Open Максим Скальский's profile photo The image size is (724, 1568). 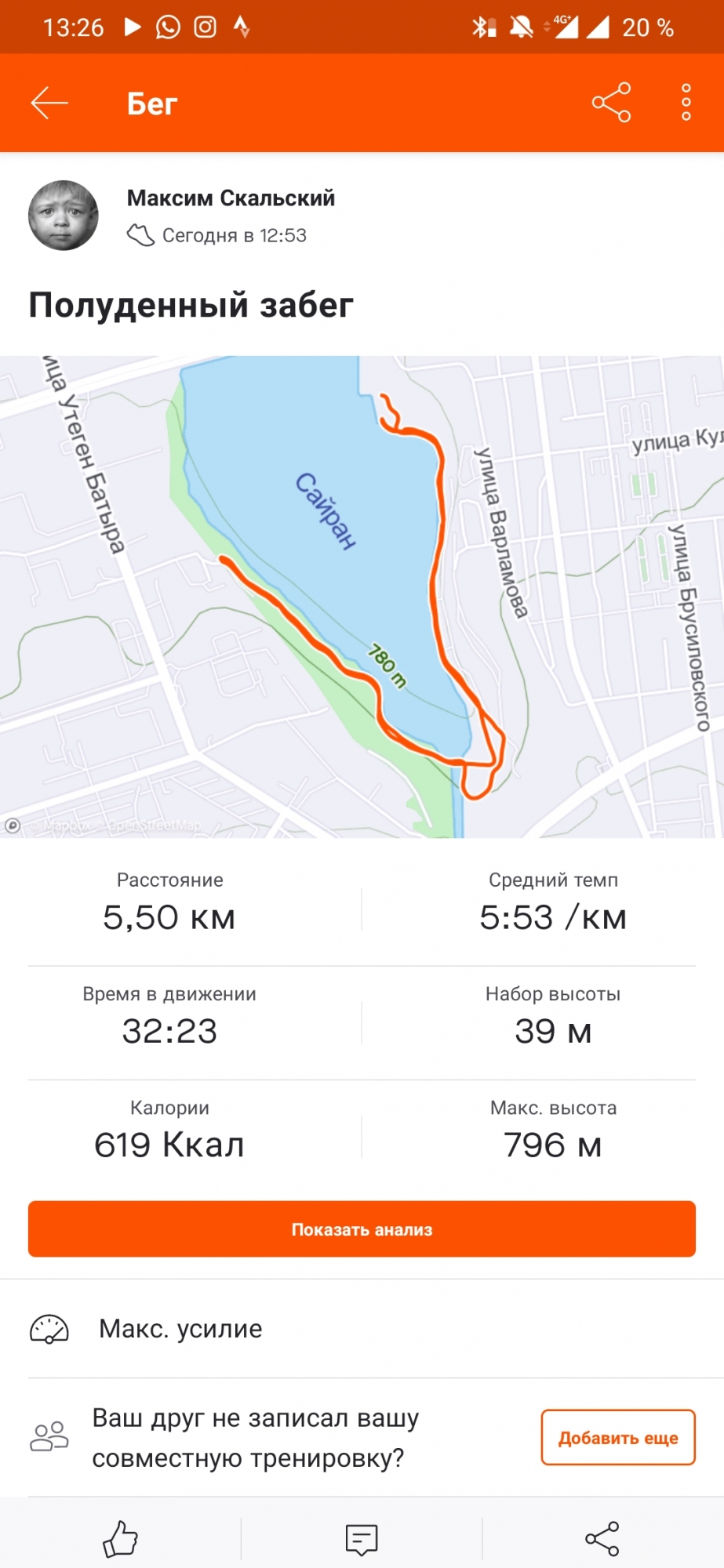[x=64, y=216]
